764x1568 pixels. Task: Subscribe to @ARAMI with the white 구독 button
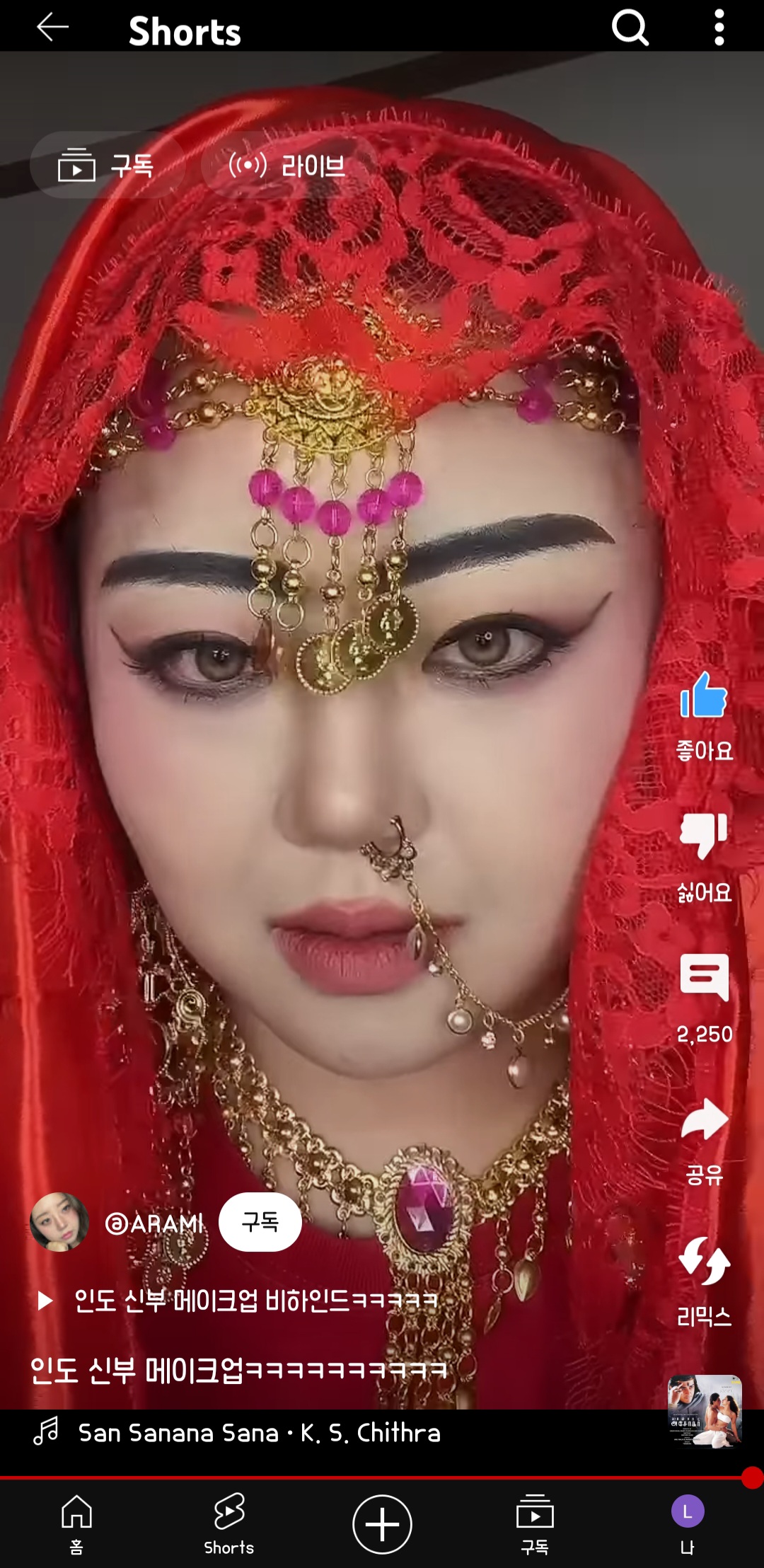[x=260, y=1222]
